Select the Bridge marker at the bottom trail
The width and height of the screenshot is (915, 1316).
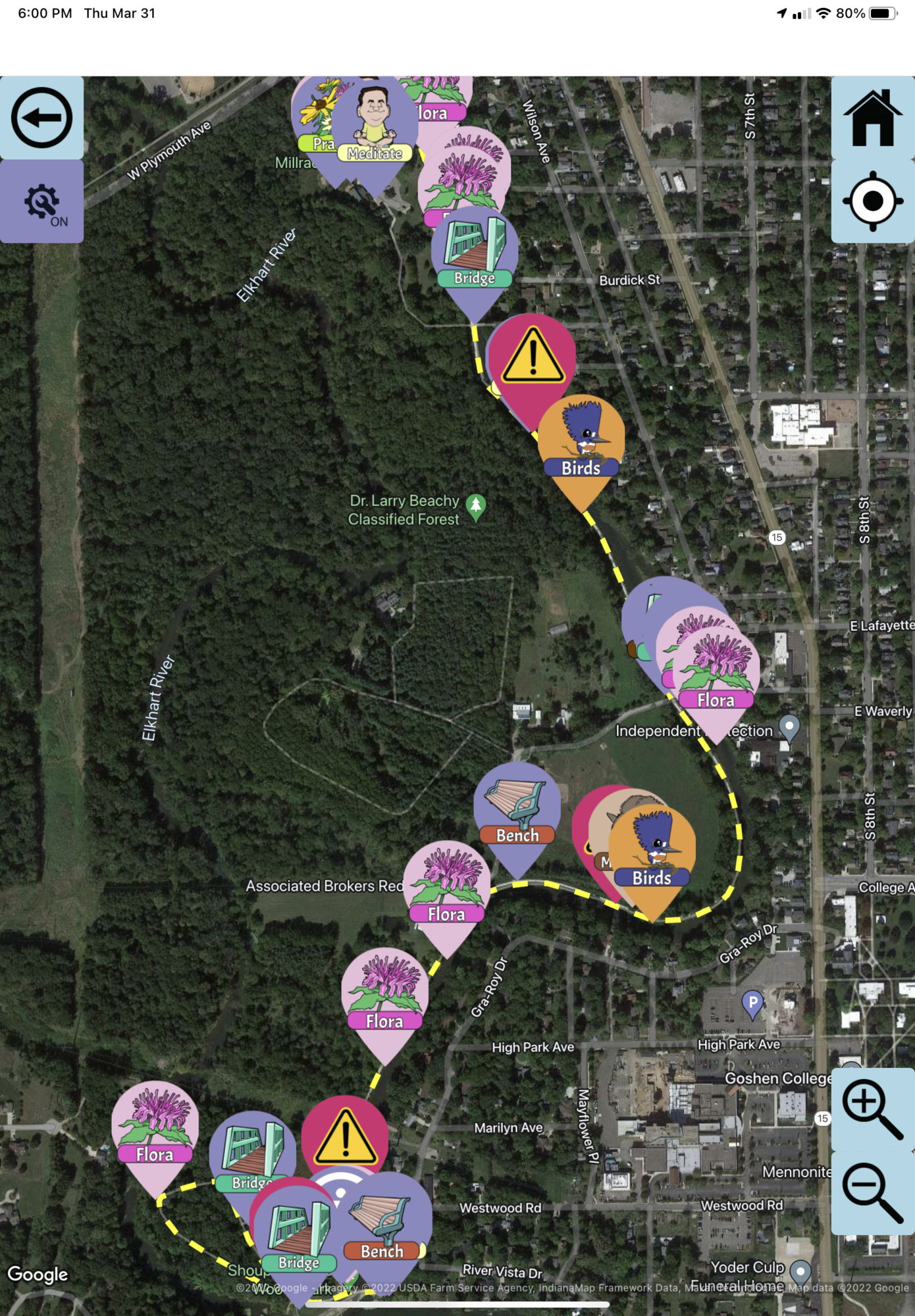click(298, 1237)
